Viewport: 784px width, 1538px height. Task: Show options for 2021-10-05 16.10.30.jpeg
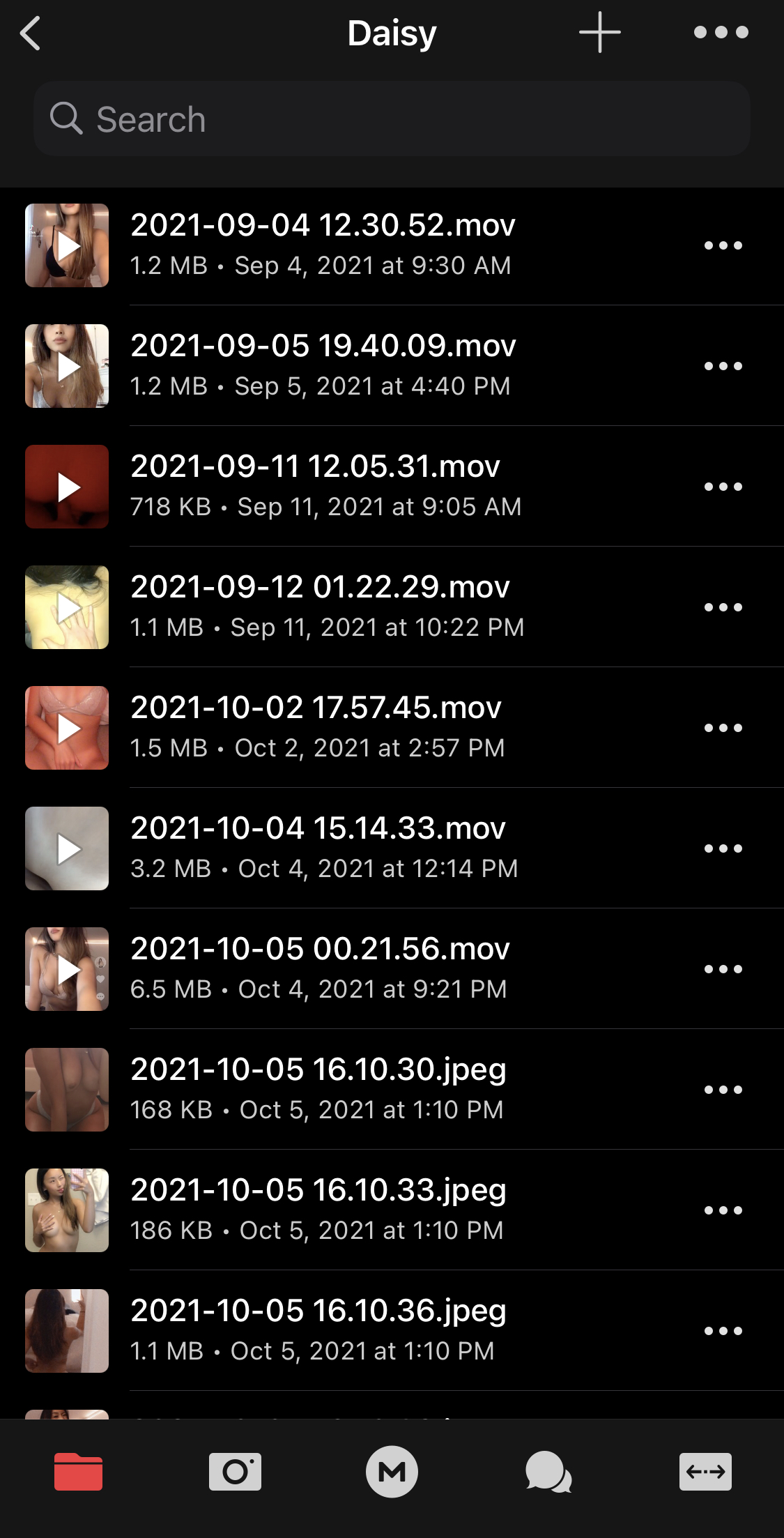pyautogui.click(x=723, y=1090)
